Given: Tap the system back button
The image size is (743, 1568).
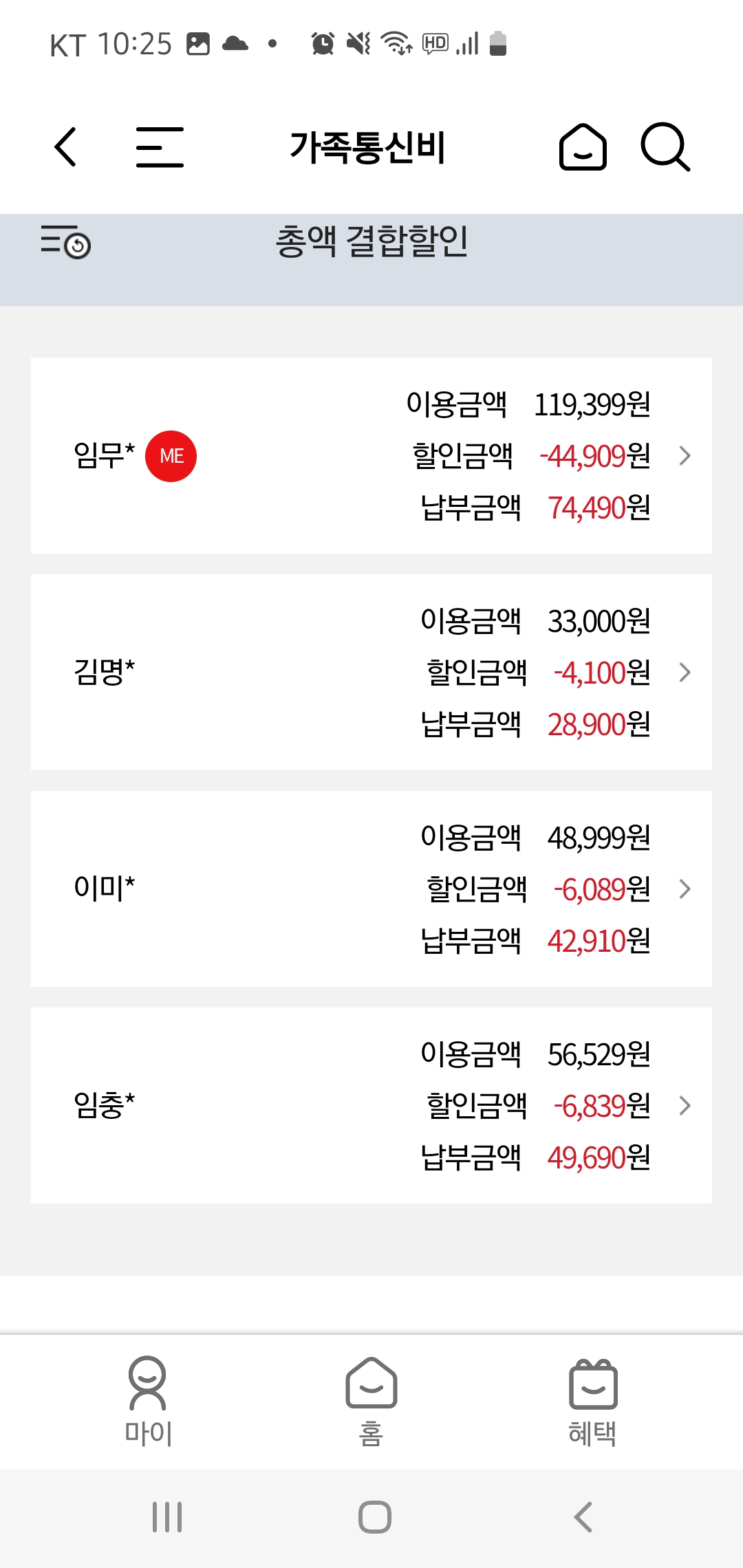Looking at the screenshot, I should click(583, 1517).
